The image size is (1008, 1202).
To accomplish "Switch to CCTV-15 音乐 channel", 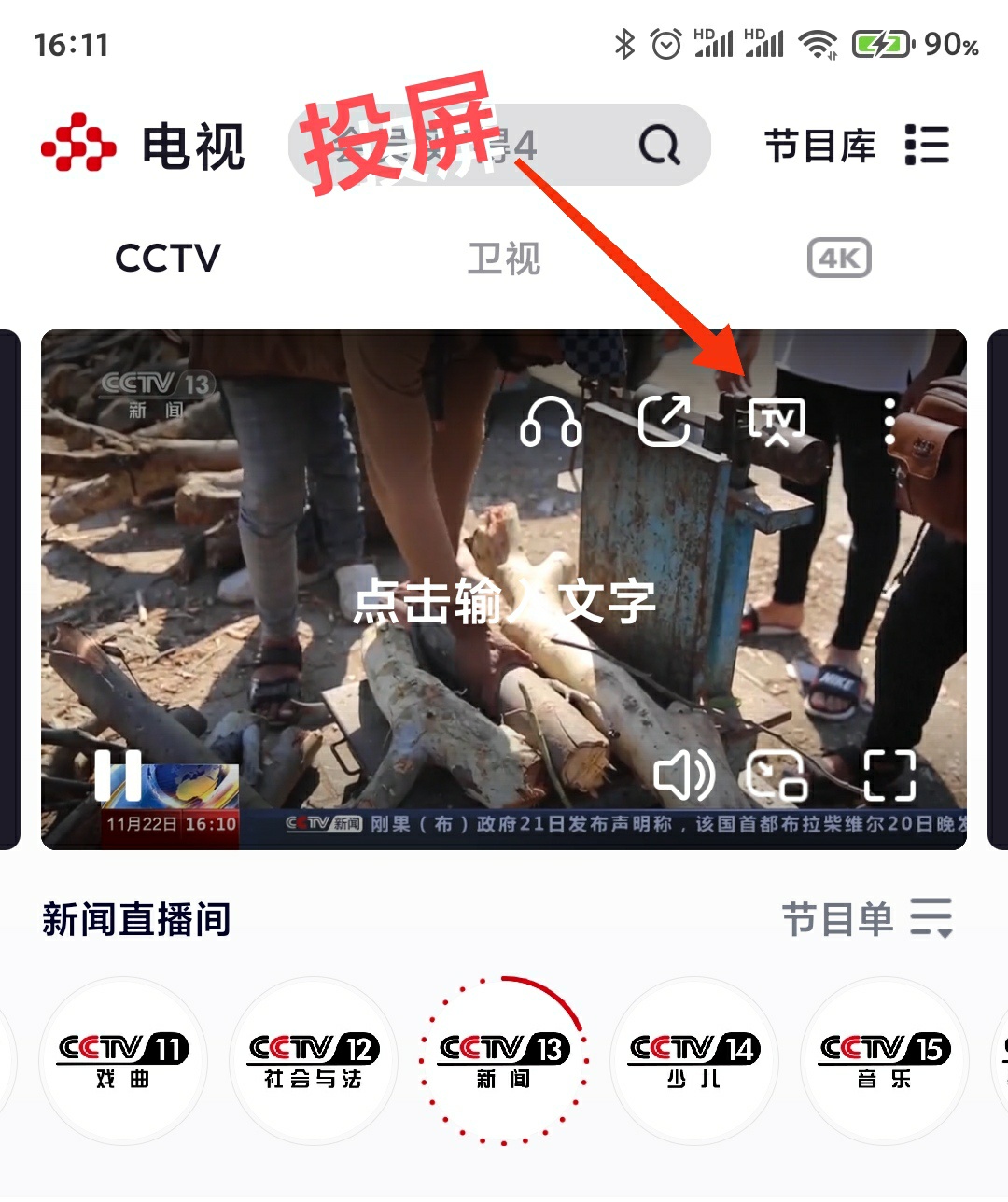I will pos(885,1060).
